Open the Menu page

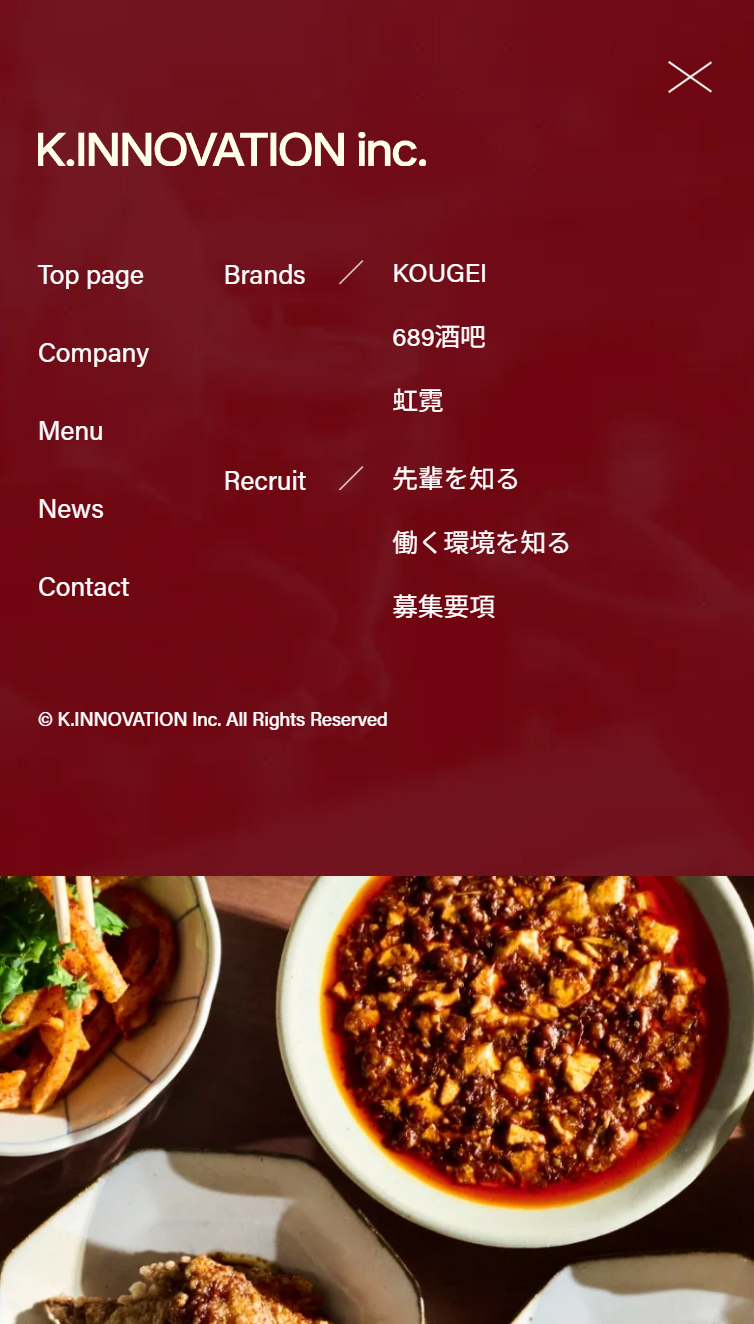pos(71,431)
